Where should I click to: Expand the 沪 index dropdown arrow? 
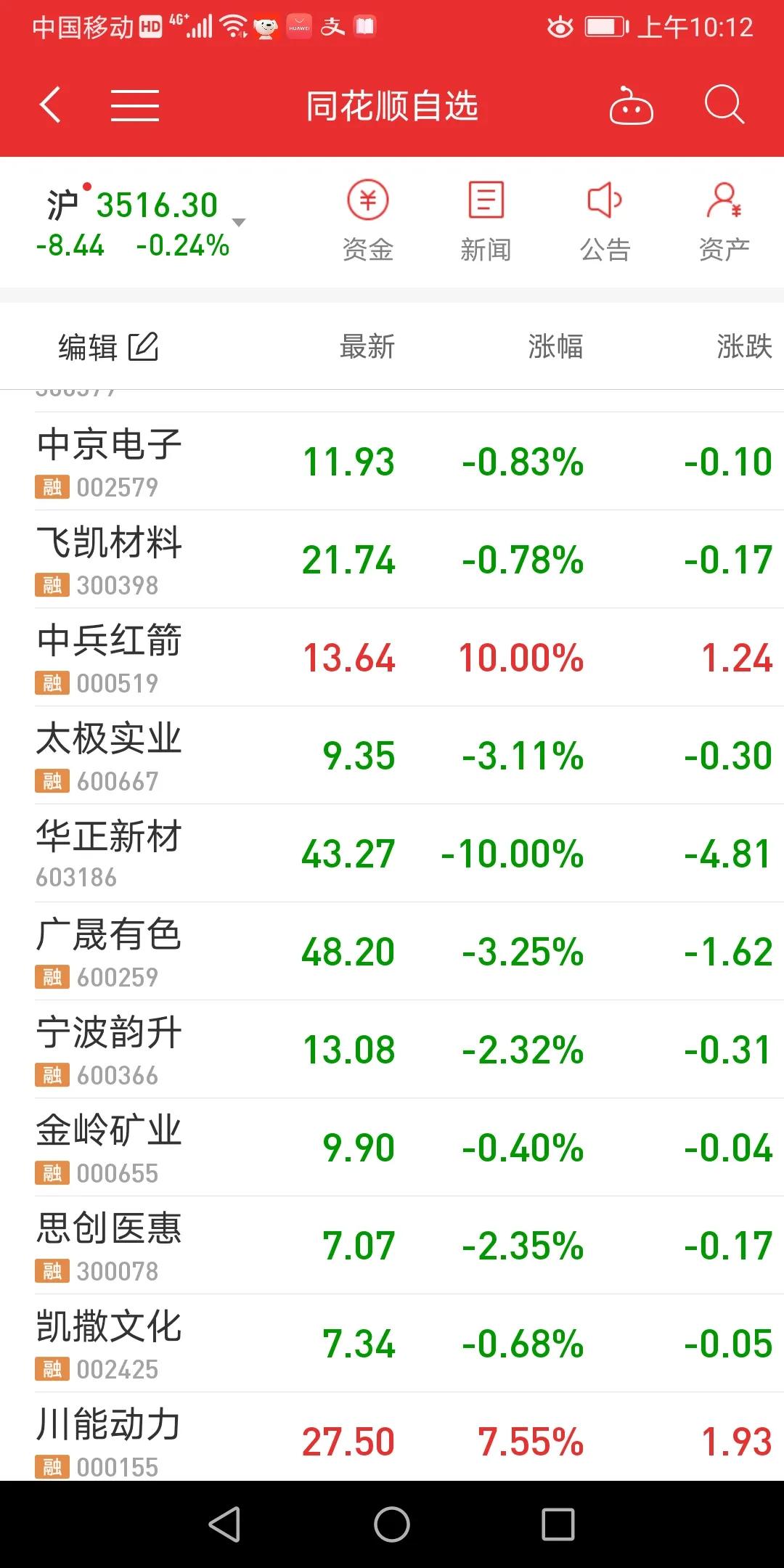point(237,224)
